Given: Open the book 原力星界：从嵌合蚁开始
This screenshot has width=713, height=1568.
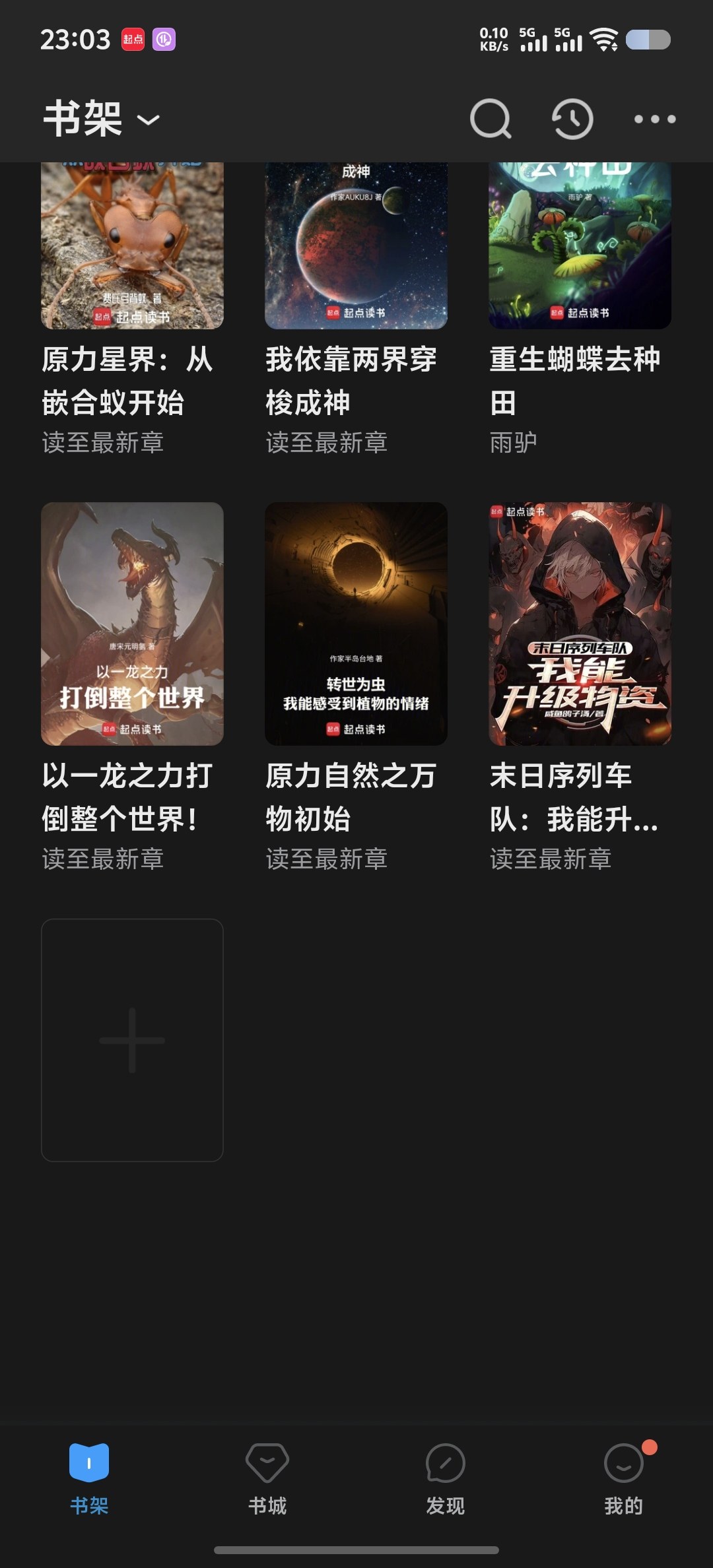Looking at the screenshot, I should [132, 251].
